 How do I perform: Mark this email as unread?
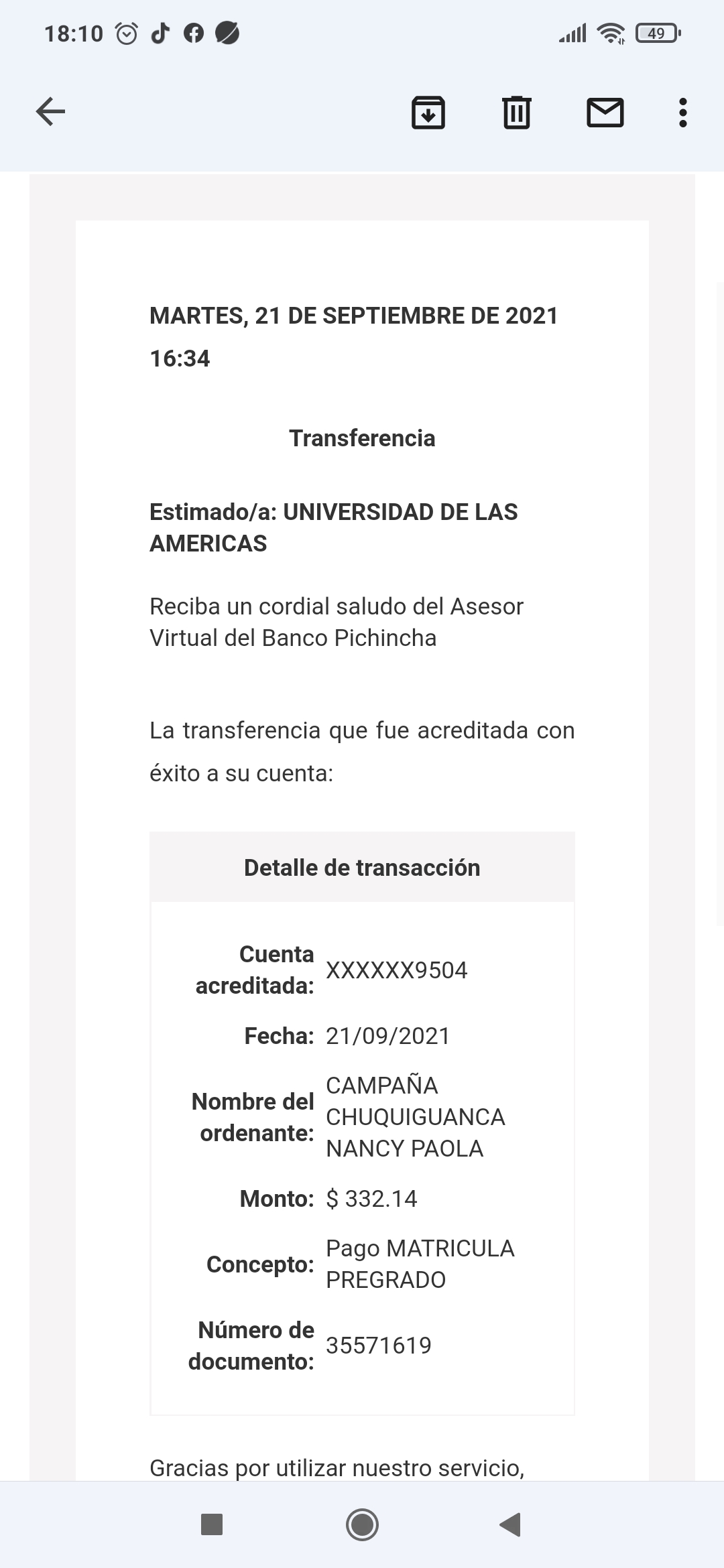(x=605, y=112)
